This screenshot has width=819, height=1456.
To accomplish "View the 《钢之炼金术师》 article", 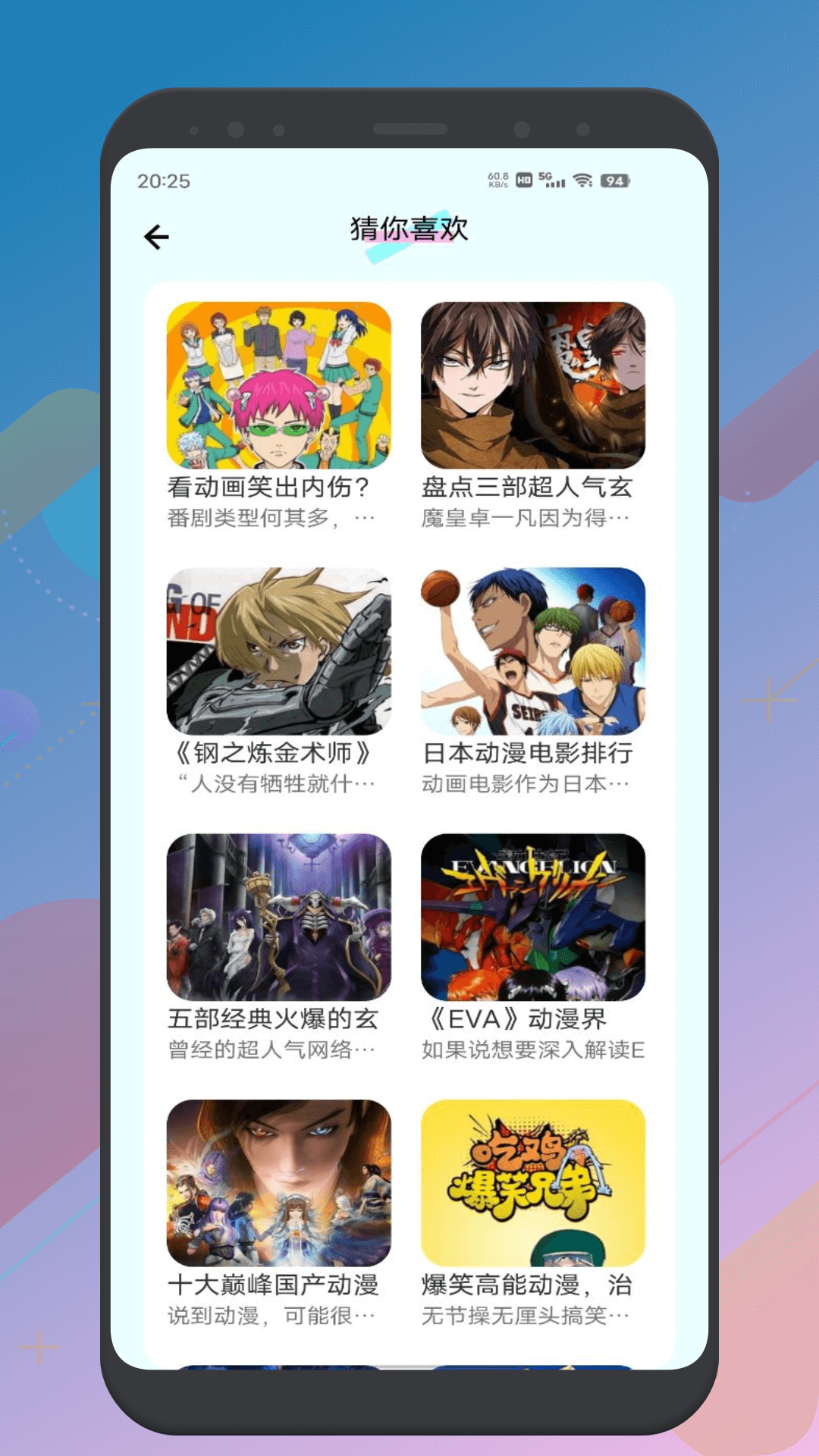I will (279, 682).
